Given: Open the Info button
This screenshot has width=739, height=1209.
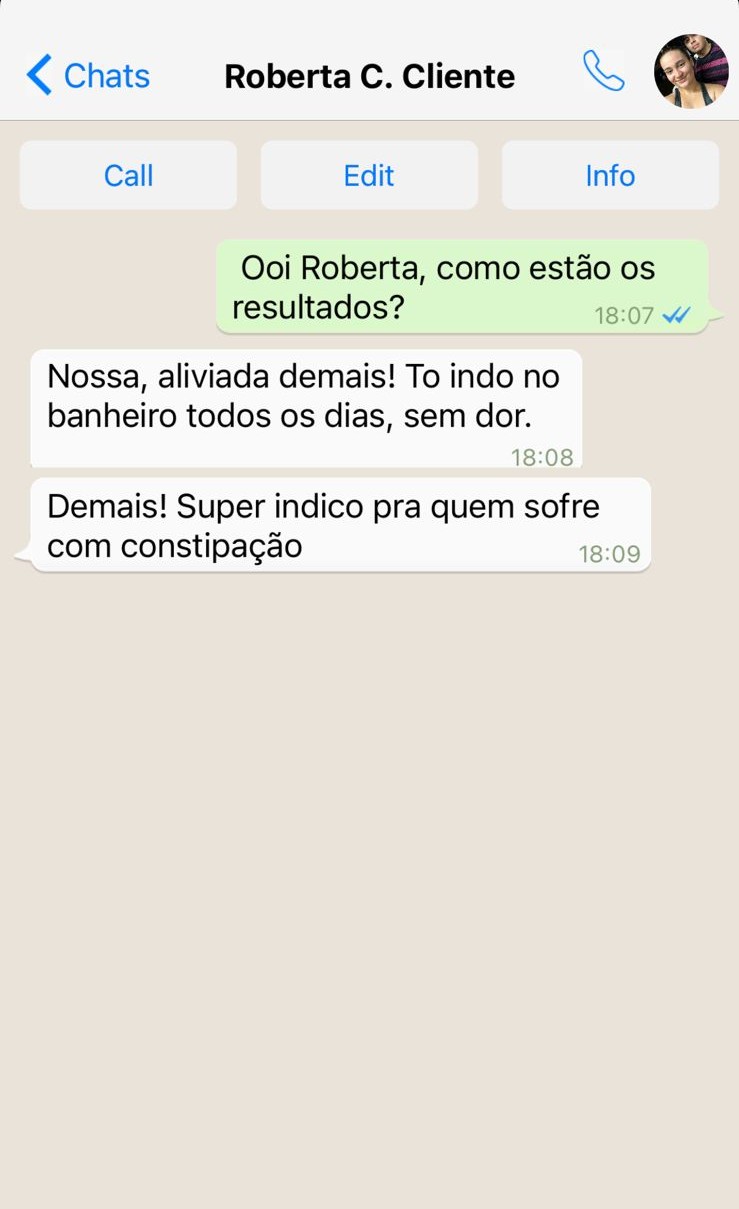Looking at the screenshot, I should pos(610,175).
